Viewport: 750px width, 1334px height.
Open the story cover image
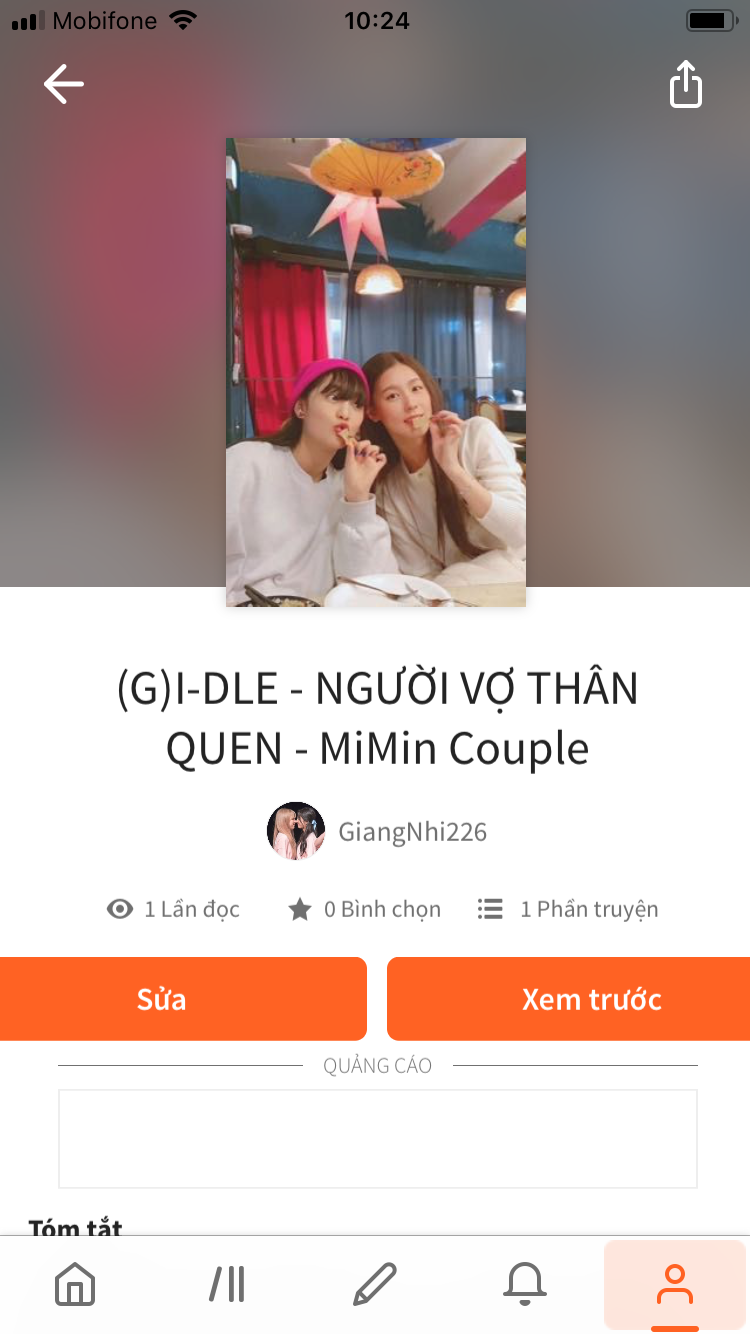coord(375,372)
